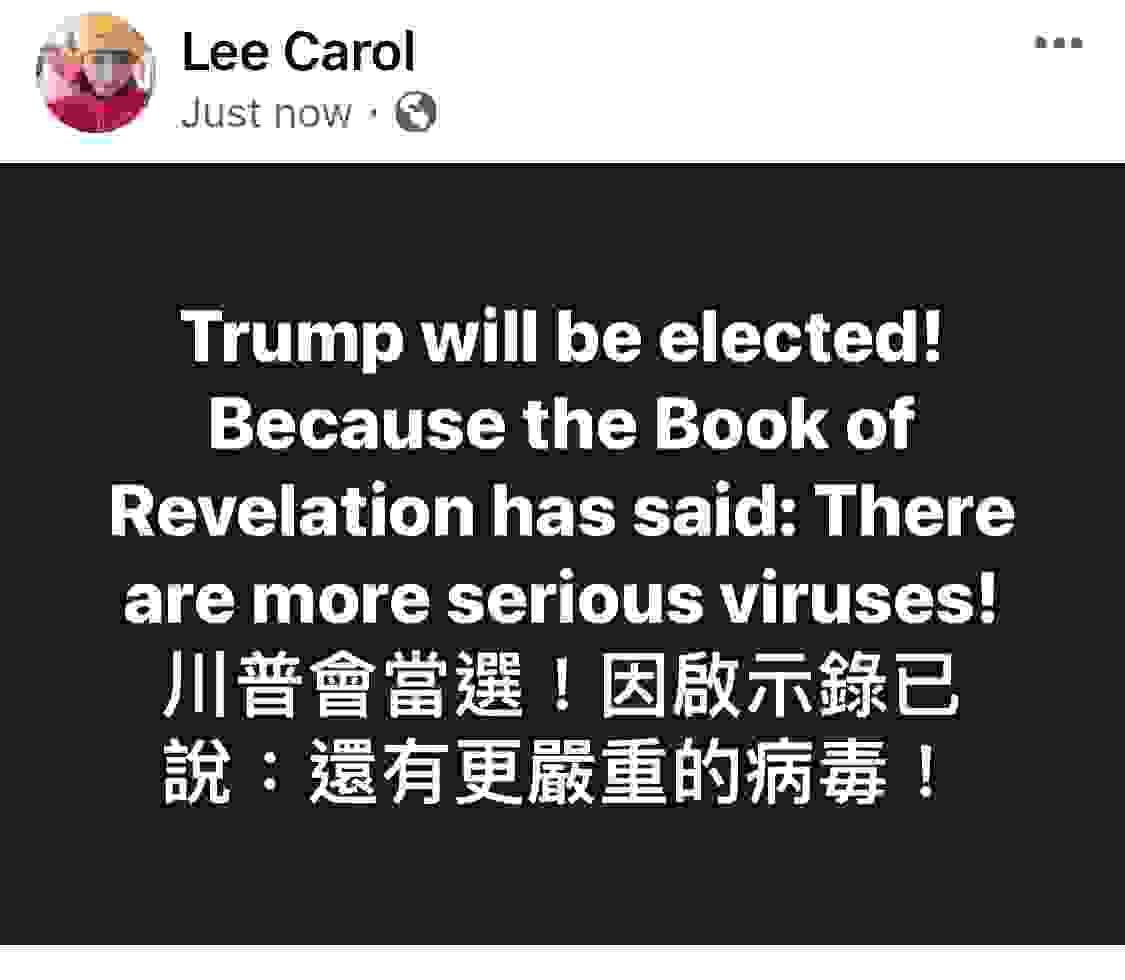
Task: Open the post's three-dot options menu
Action: tap(1059, 44)
